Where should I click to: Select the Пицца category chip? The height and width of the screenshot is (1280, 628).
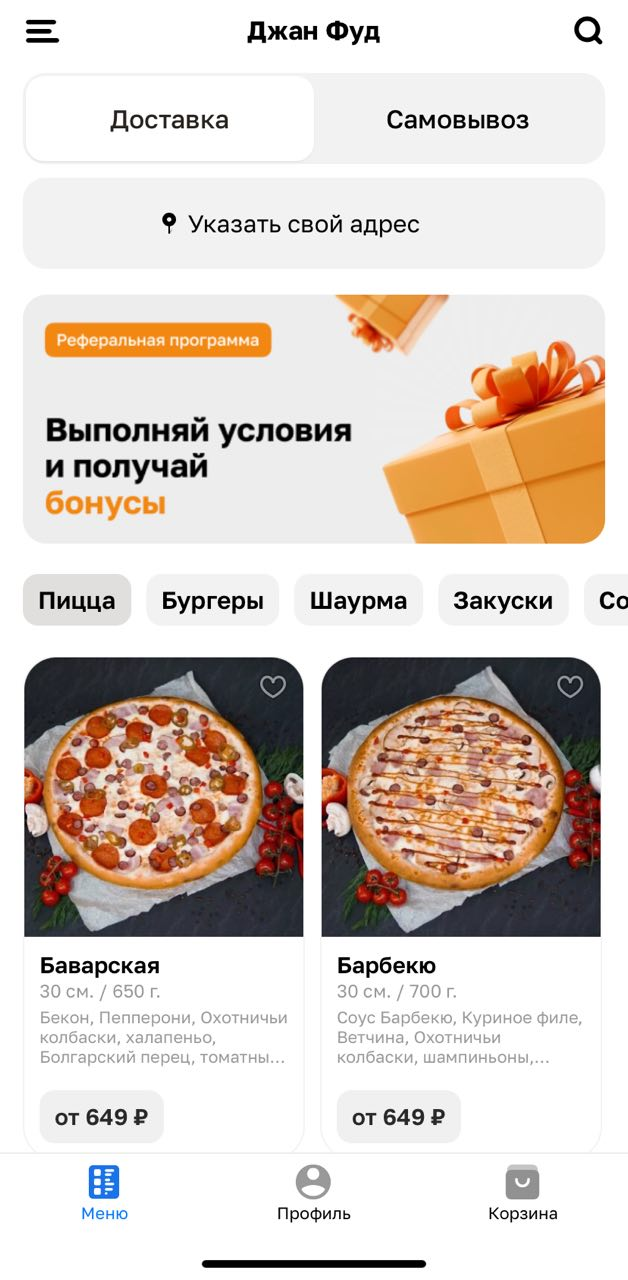pos(77,601)
